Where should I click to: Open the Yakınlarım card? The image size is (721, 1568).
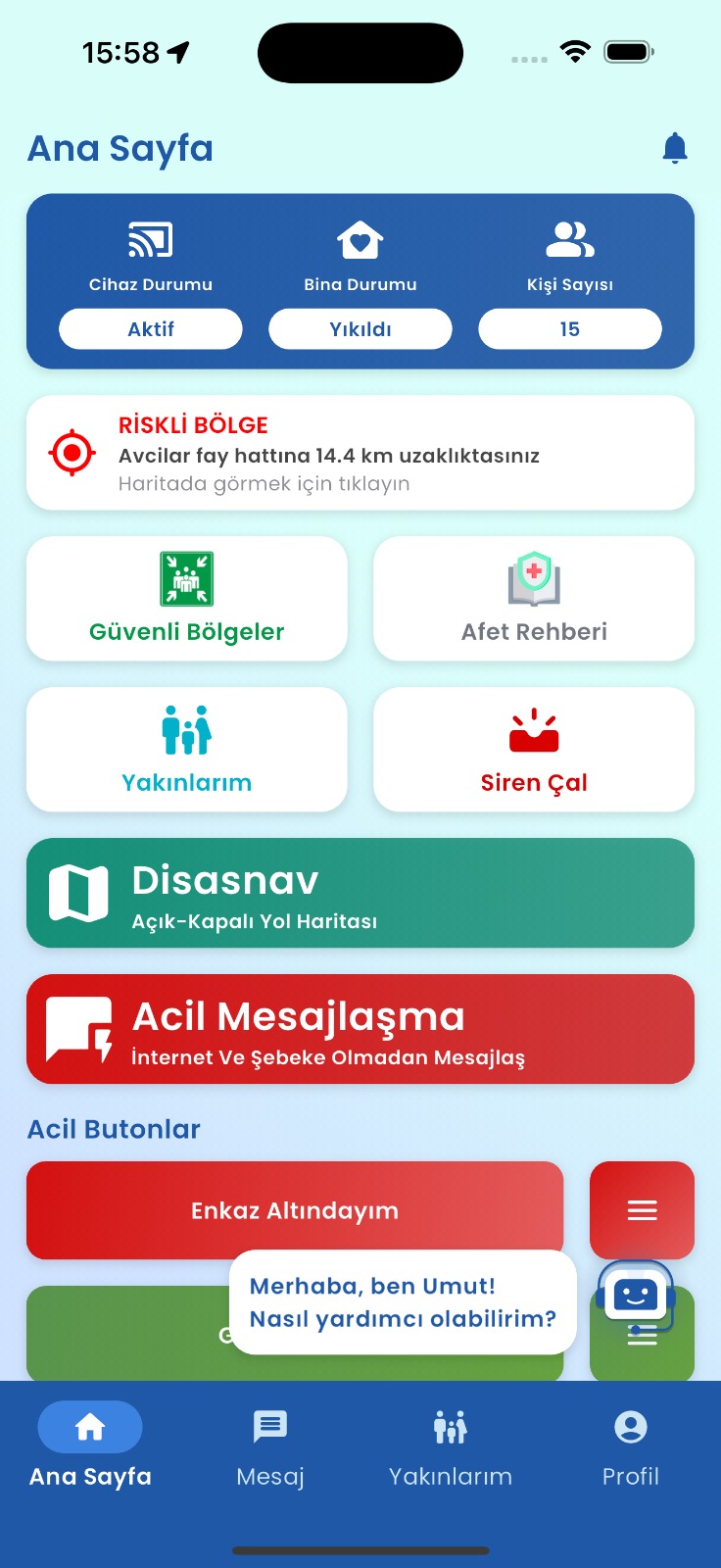click(x=186, y=750)
